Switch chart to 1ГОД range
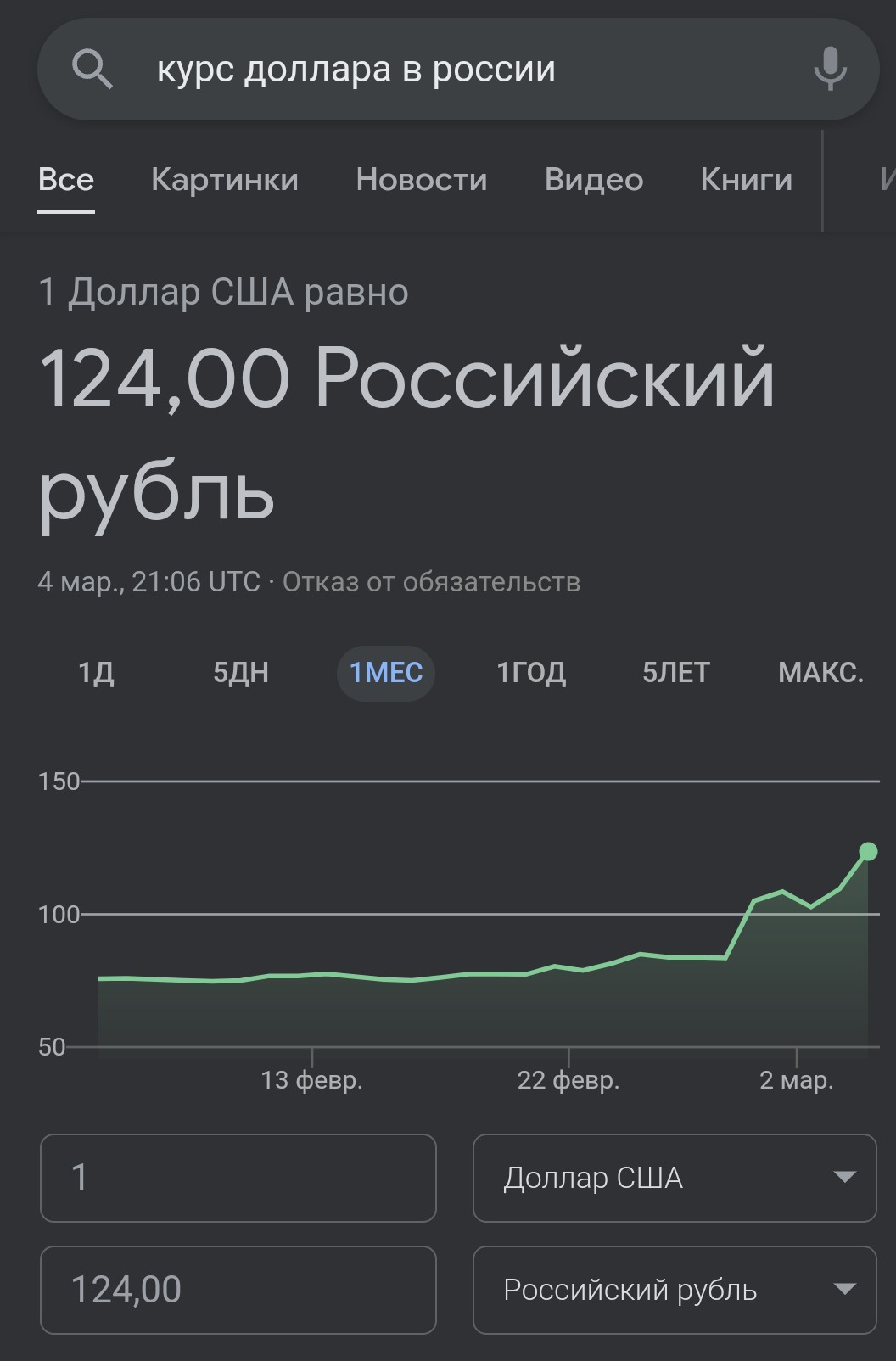 pos(531,673)
